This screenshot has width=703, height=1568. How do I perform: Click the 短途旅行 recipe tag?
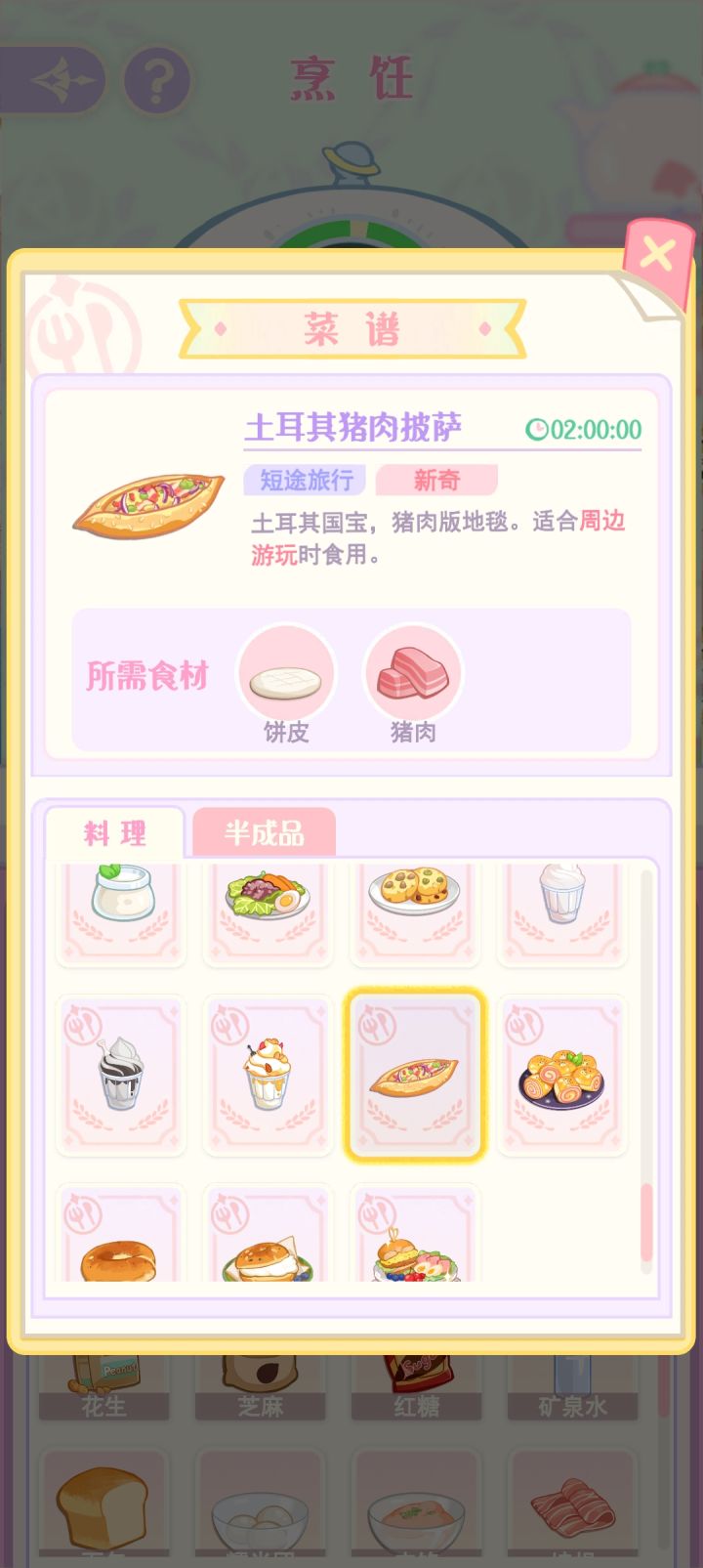(x=306, y=480)
